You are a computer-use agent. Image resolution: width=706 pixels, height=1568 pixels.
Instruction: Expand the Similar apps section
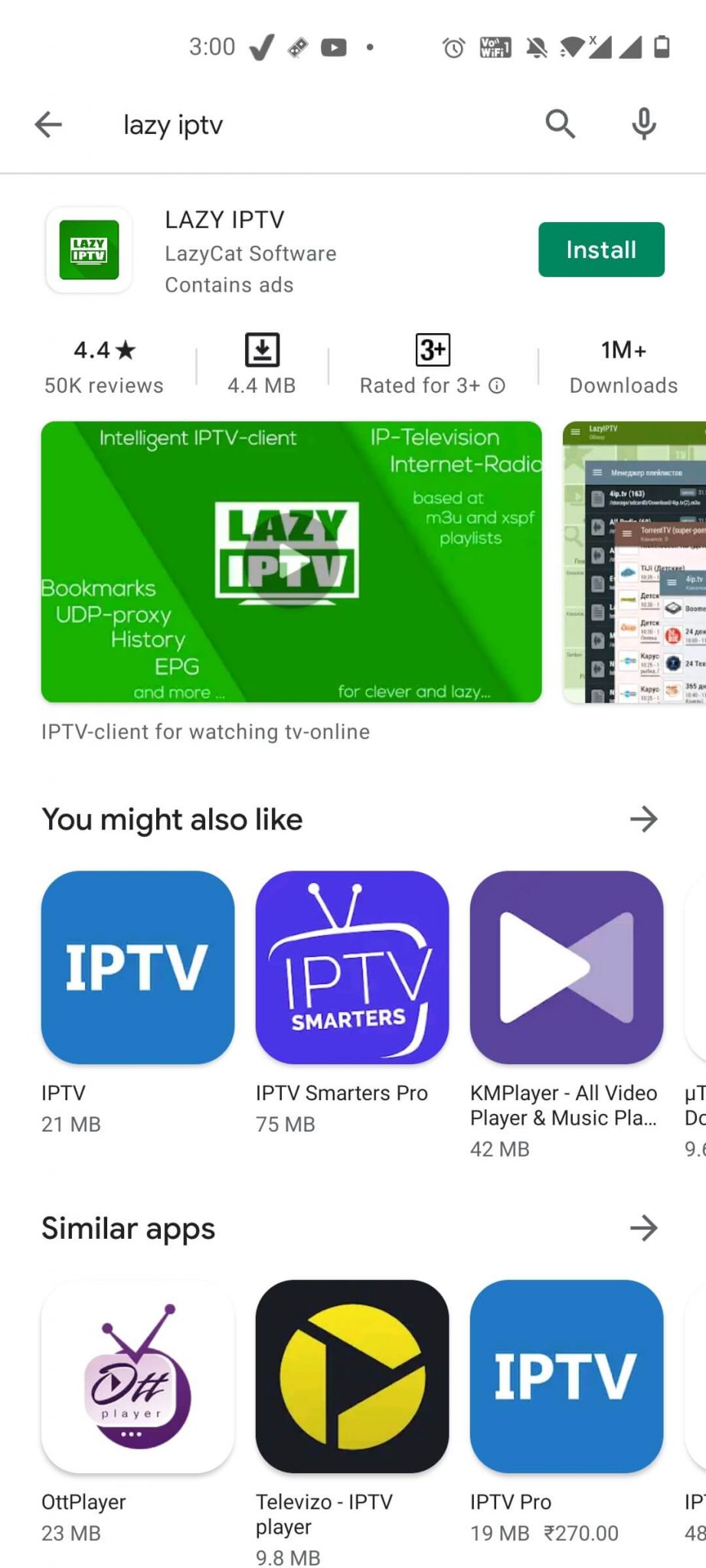[x=644, y=1228]
